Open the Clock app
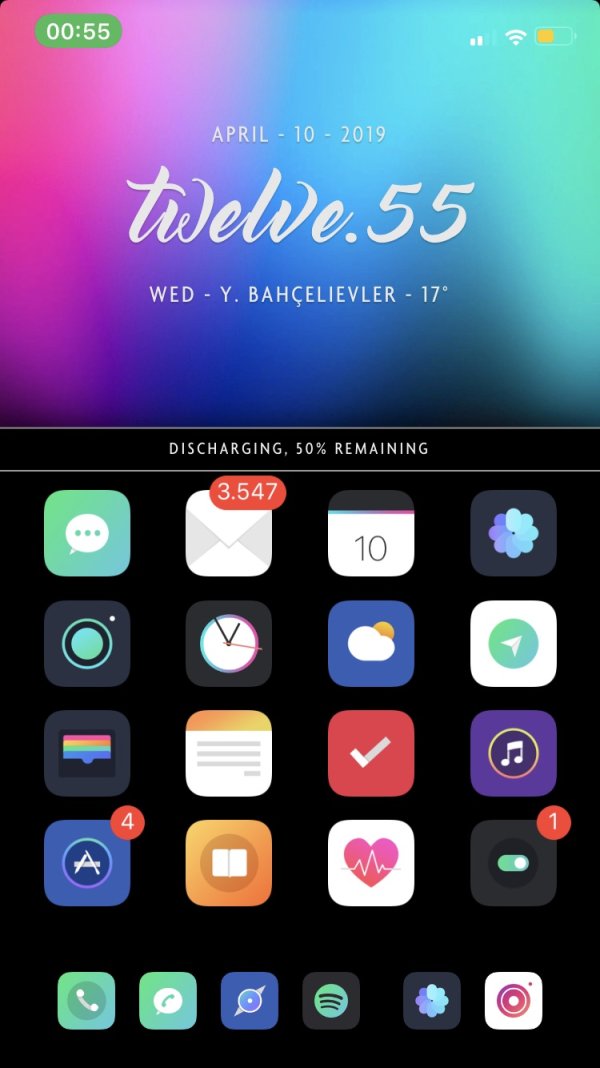The height and width of the screenshot is (1068, 600). (x=229, y=643)
